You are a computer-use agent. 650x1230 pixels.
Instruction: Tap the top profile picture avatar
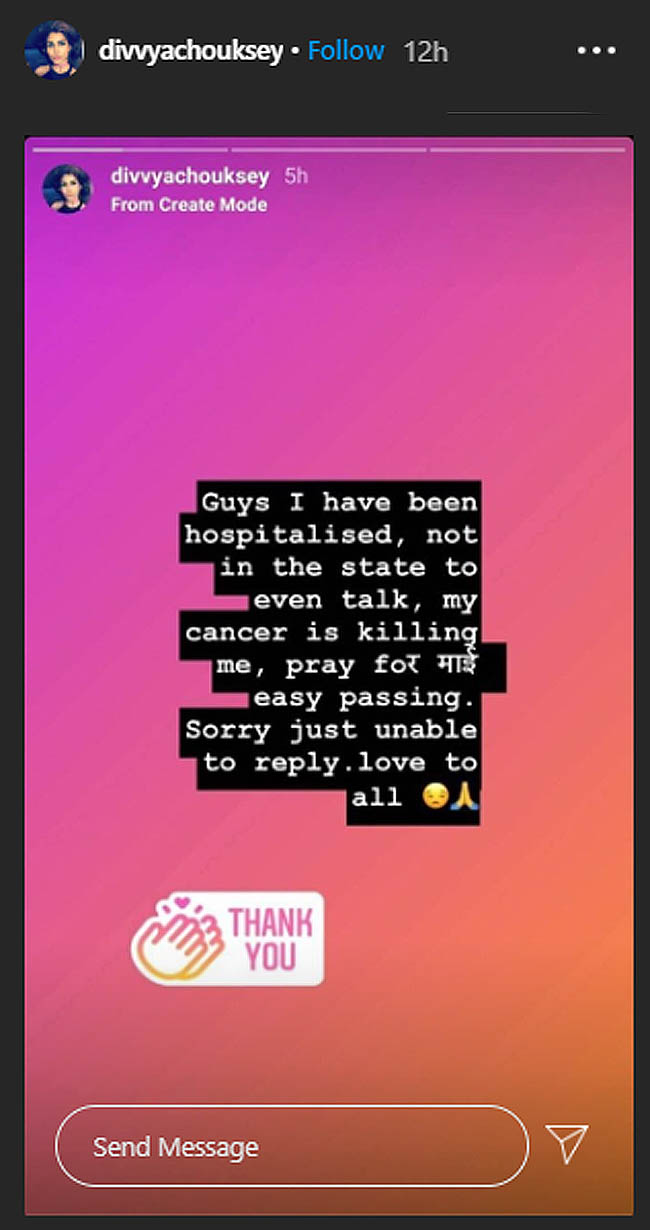pyautogui.click(x=53, y=50)
